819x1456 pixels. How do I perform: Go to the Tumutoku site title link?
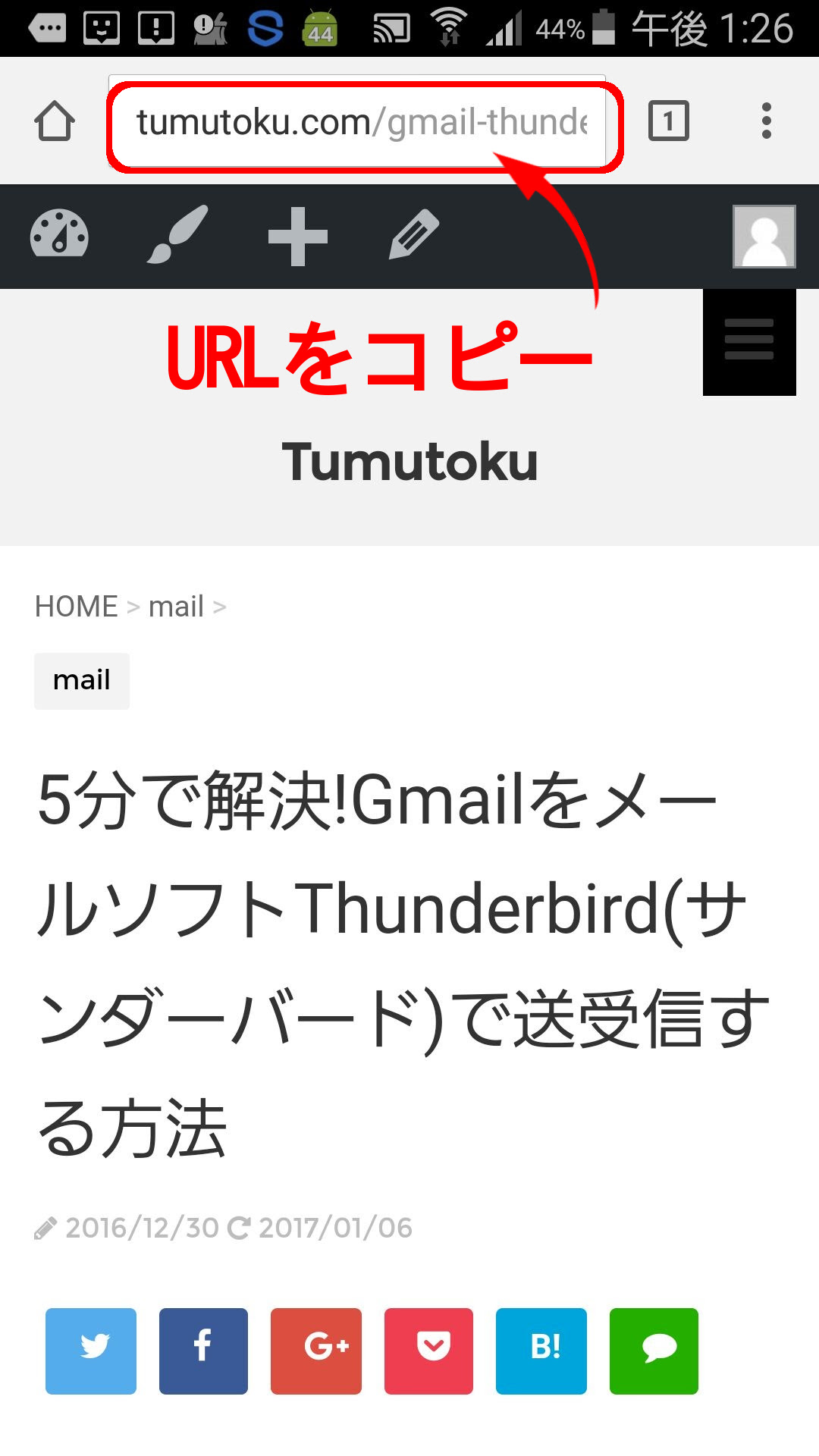point(409,462)
